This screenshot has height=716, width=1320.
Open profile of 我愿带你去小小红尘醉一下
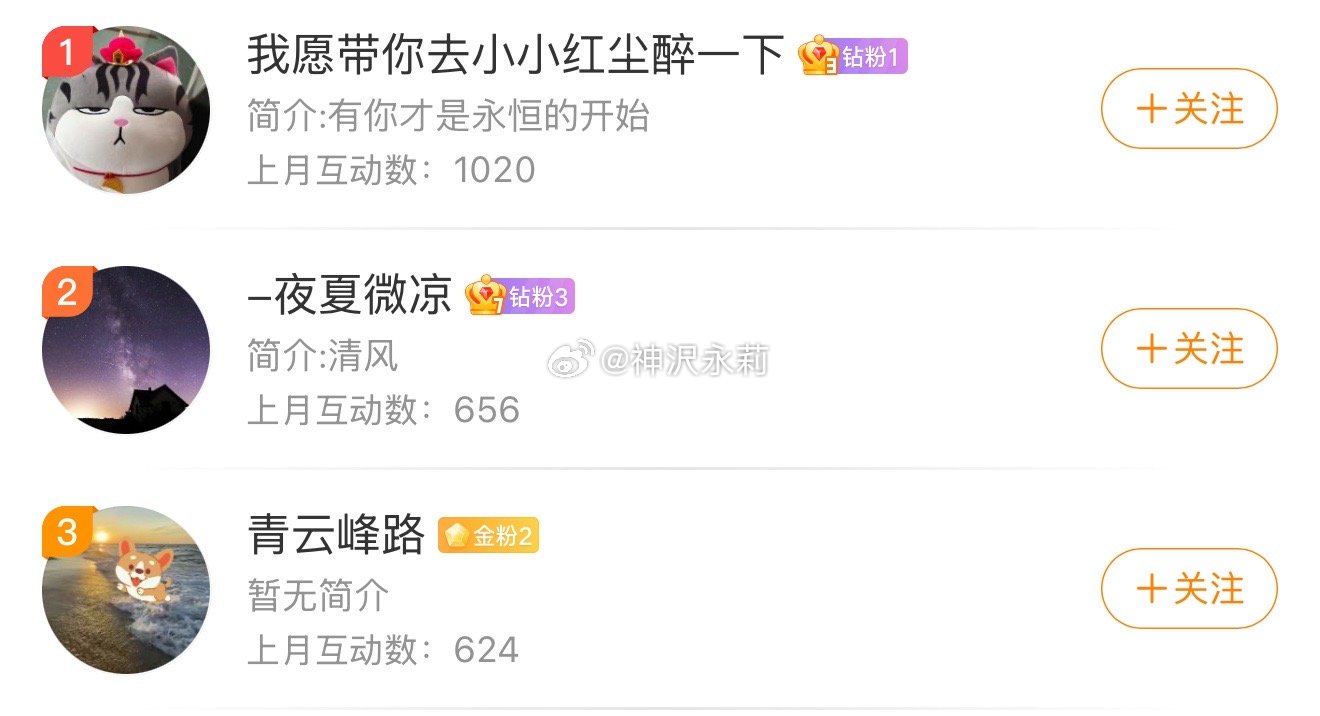pyautogui.click(x=515, y=55)
